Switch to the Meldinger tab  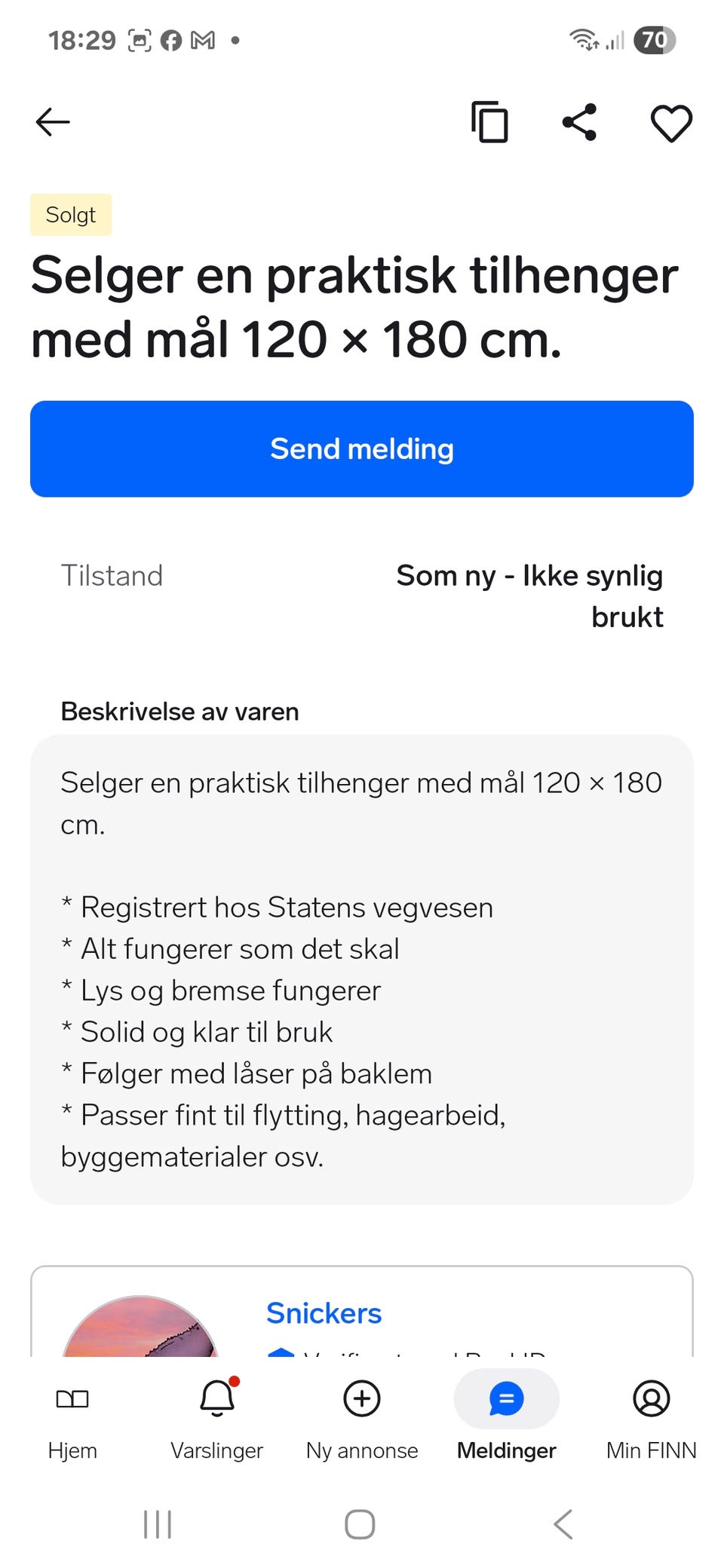coord(507,1420)
